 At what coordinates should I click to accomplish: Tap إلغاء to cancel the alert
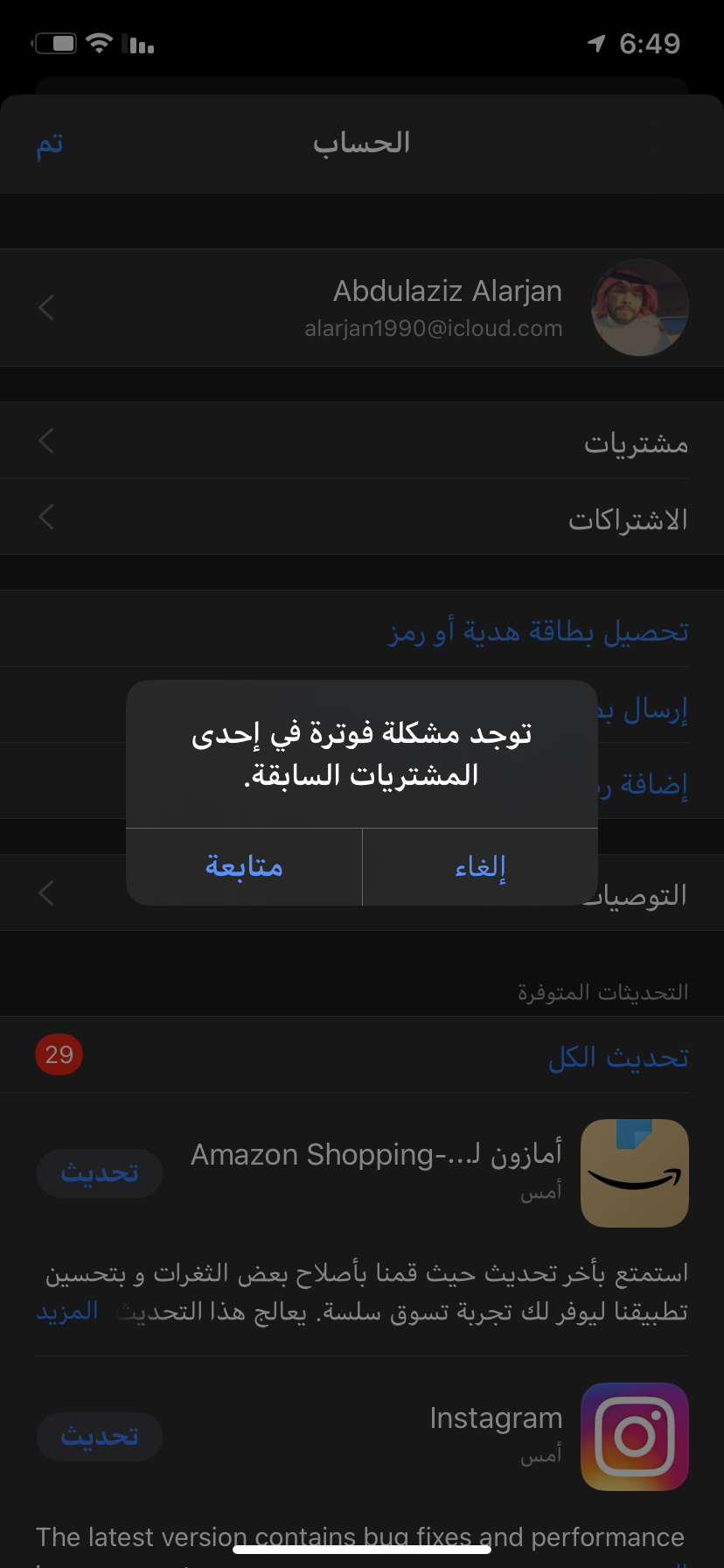[x=480, y=866]
